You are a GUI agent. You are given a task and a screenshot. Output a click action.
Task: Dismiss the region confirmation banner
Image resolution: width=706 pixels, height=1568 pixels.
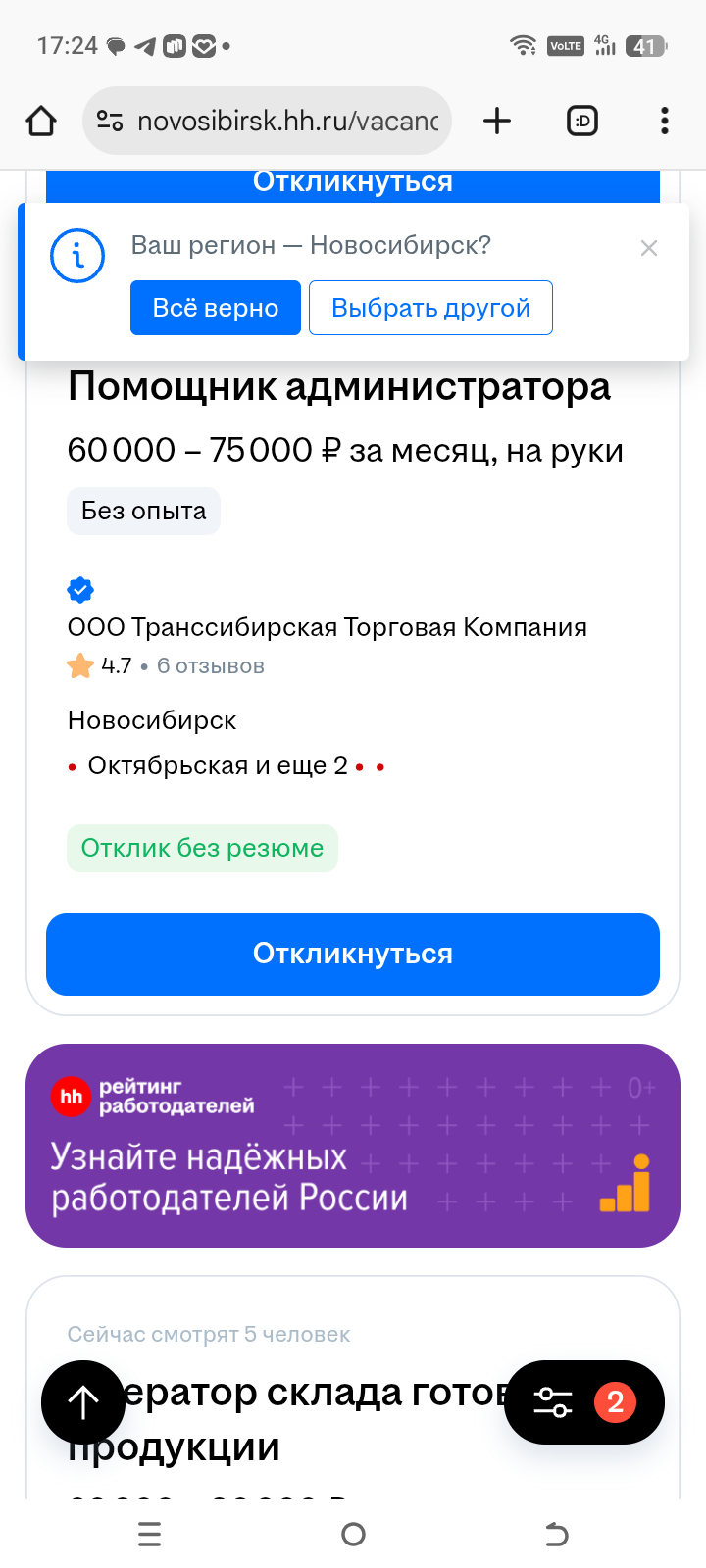(648, 248)
